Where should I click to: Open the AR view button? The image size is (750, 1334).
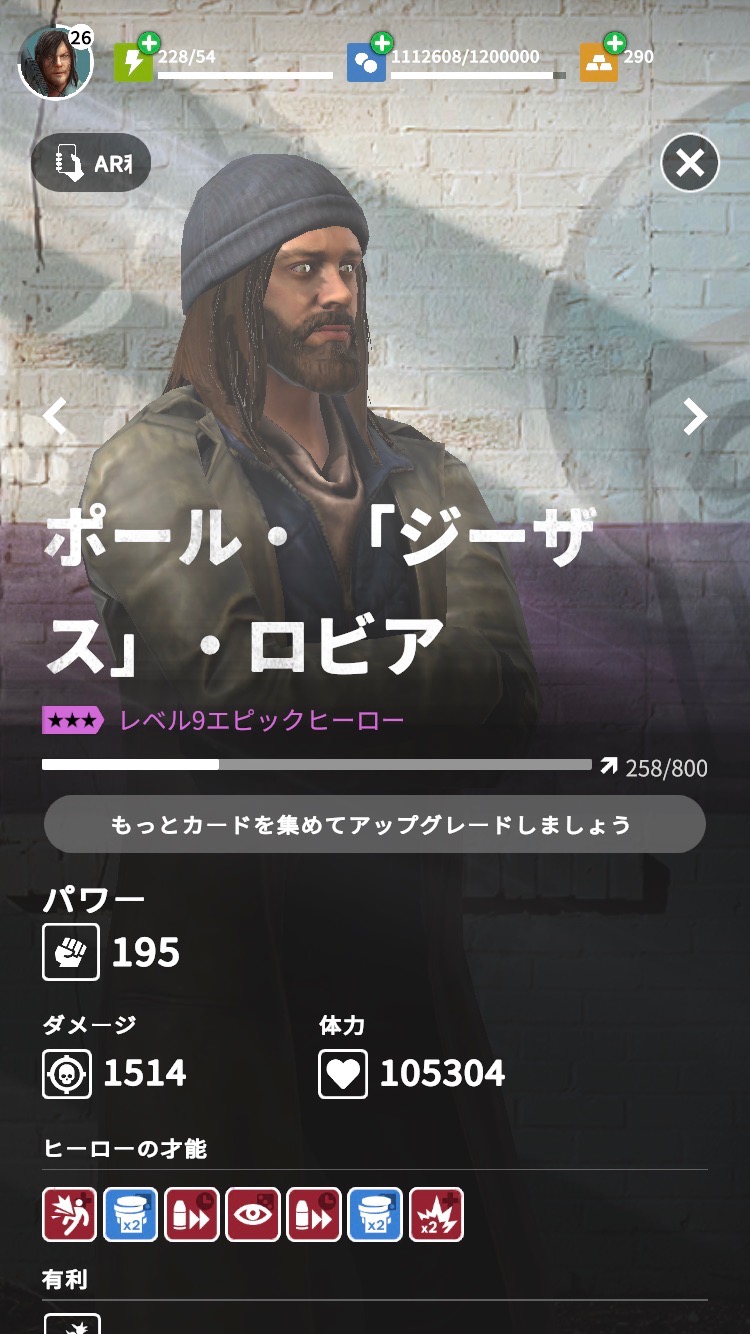point(91,162)
